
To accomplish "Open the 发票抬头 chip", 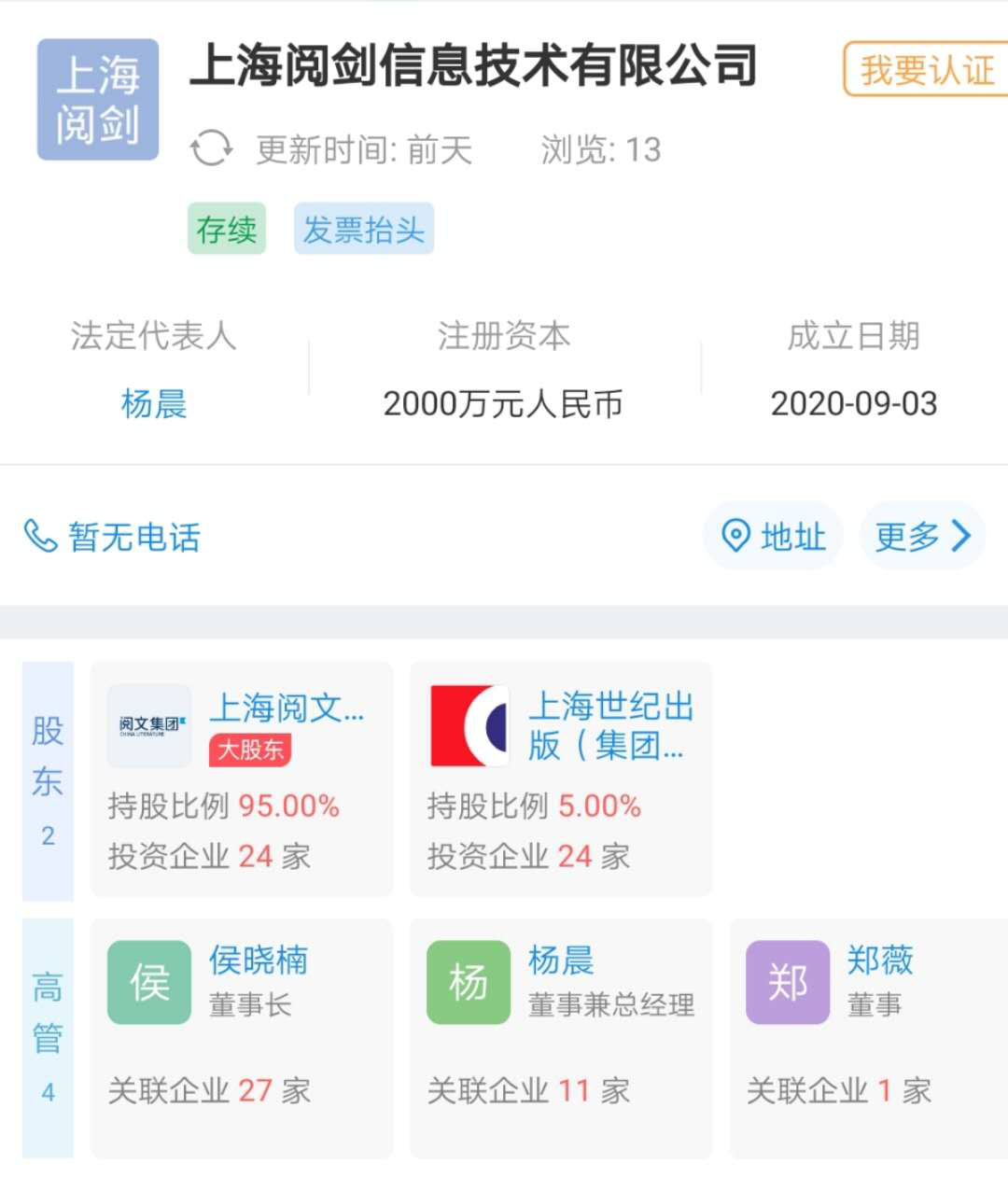I will point(364,230).
